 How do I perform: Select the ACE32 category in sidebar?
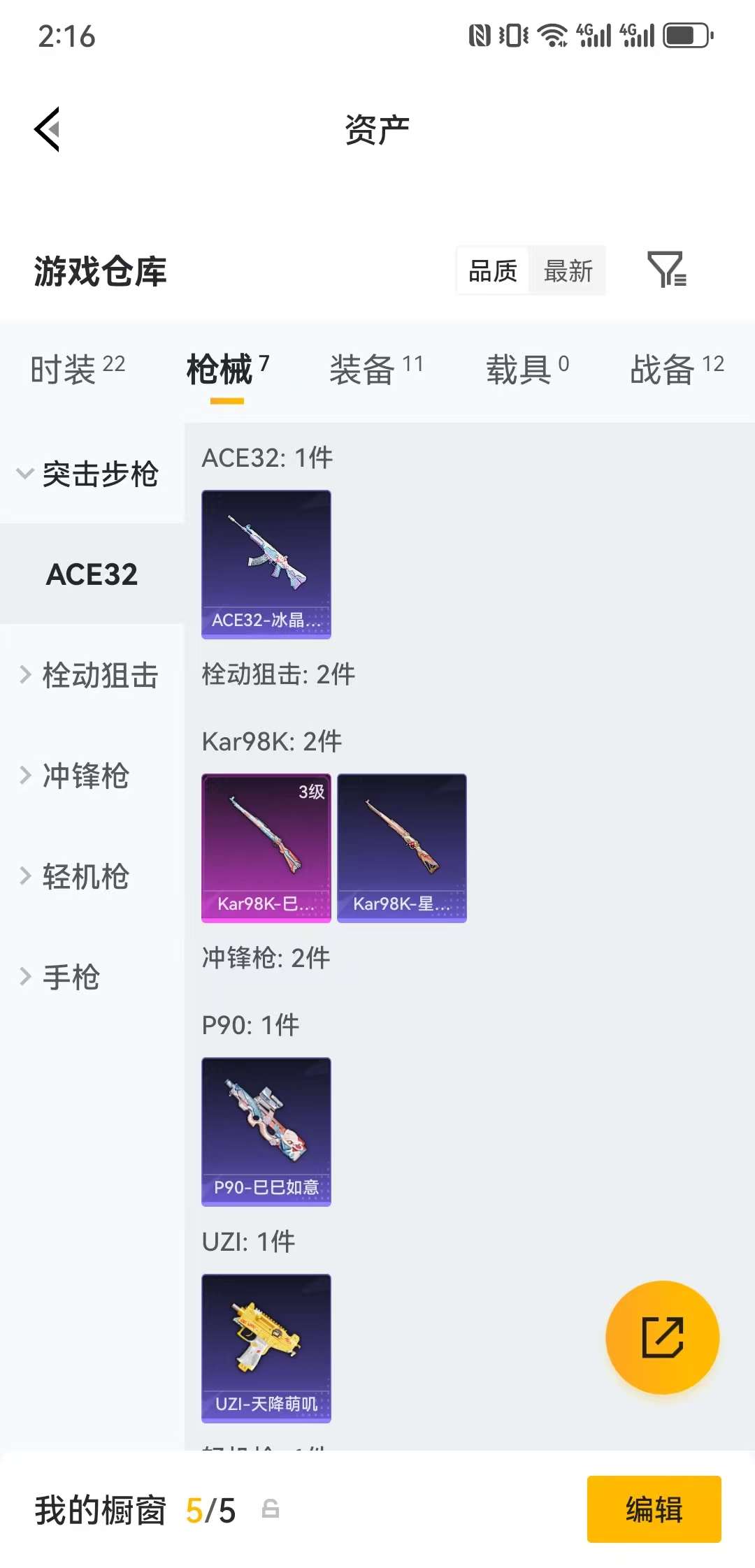(92, 574)
